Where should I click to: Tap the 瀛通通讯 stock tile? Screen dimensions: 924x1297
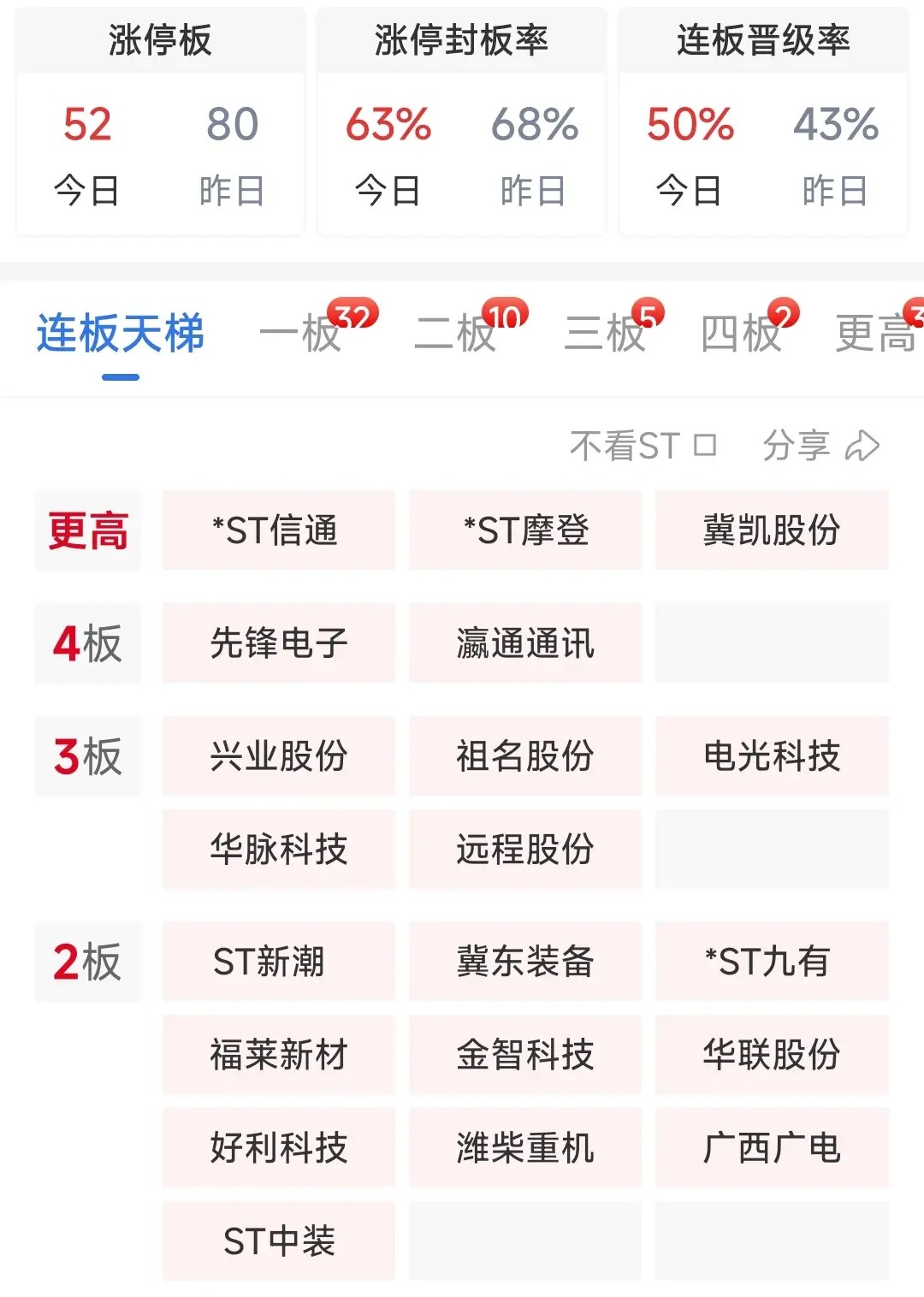click(525, 643)
